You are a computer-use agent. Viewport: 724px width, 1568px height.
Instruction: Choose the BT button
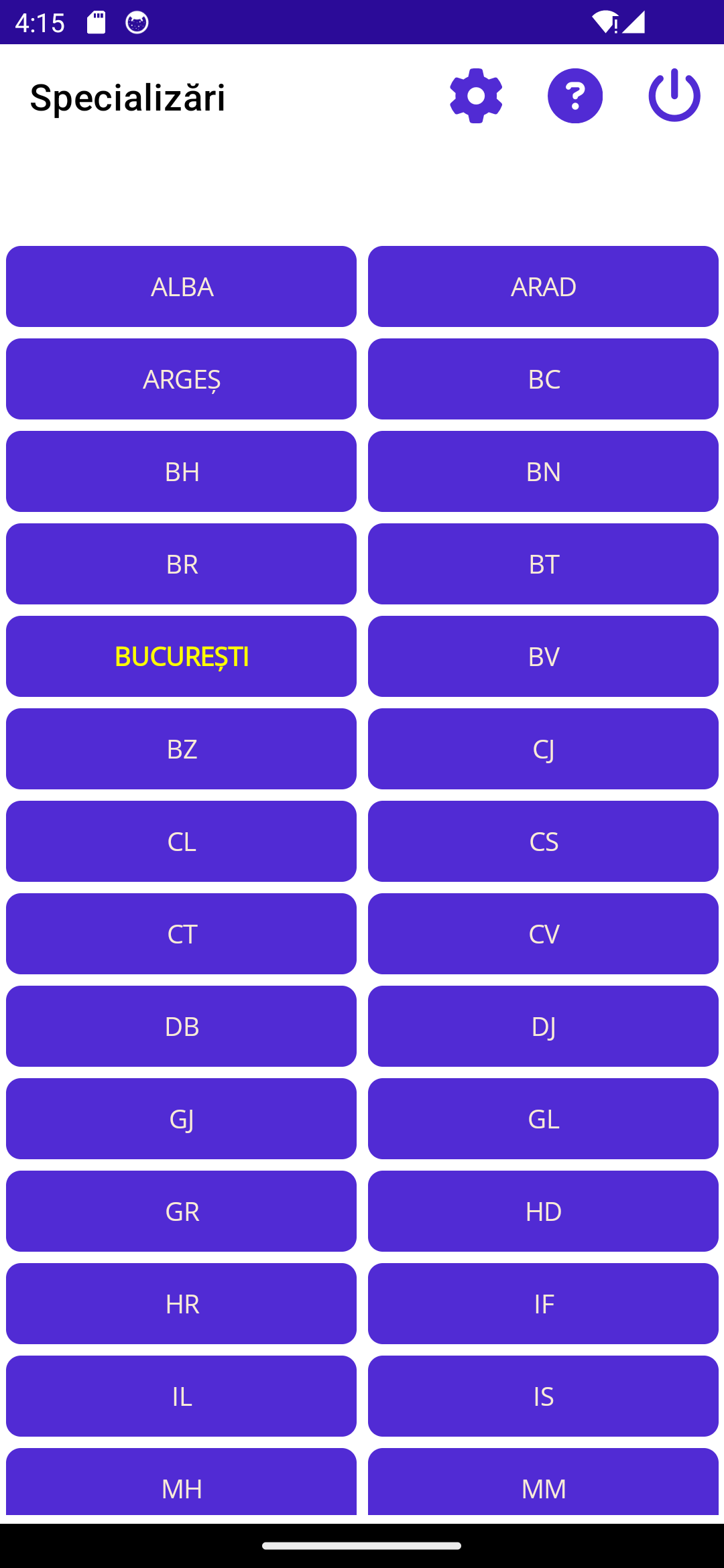pyautogui.click(x=543, y=564)
